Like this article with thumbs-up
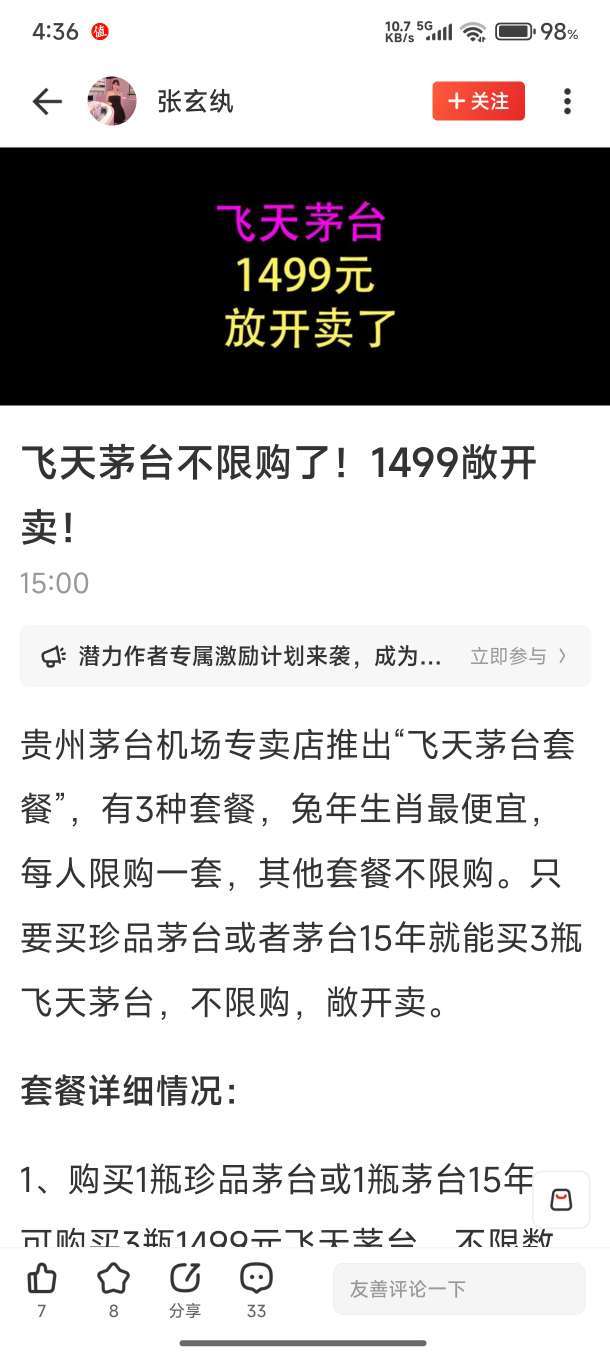This screenshot has width=610, height=1356. (41, 1280)
